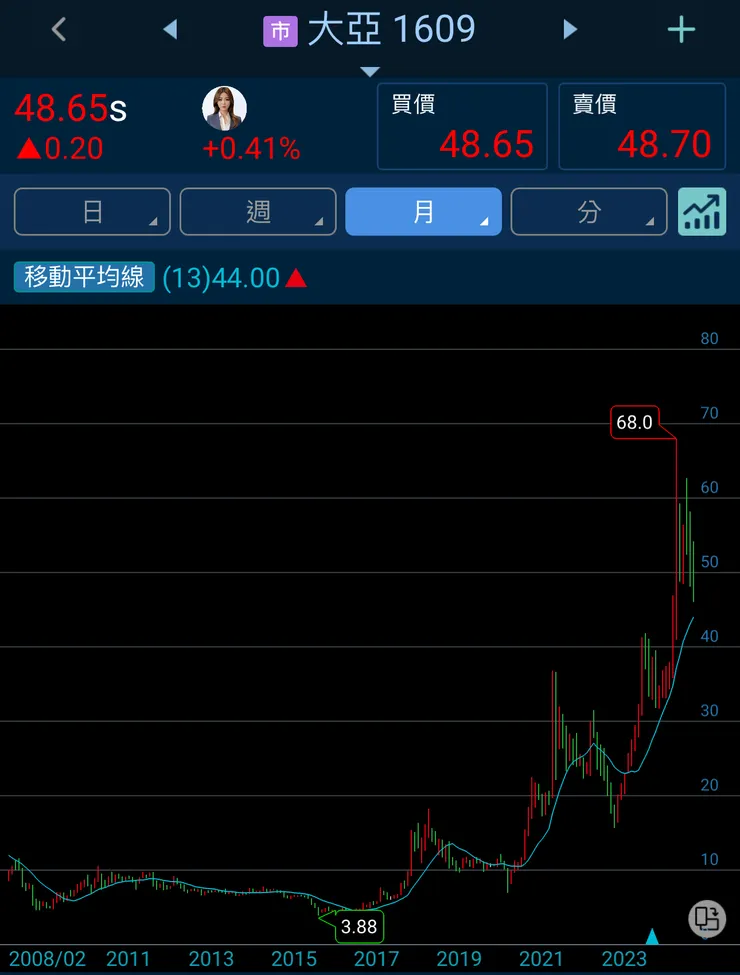The image size is (740, 975).
Task: Switch to the previous stock
Action: (x=170, y=30)
